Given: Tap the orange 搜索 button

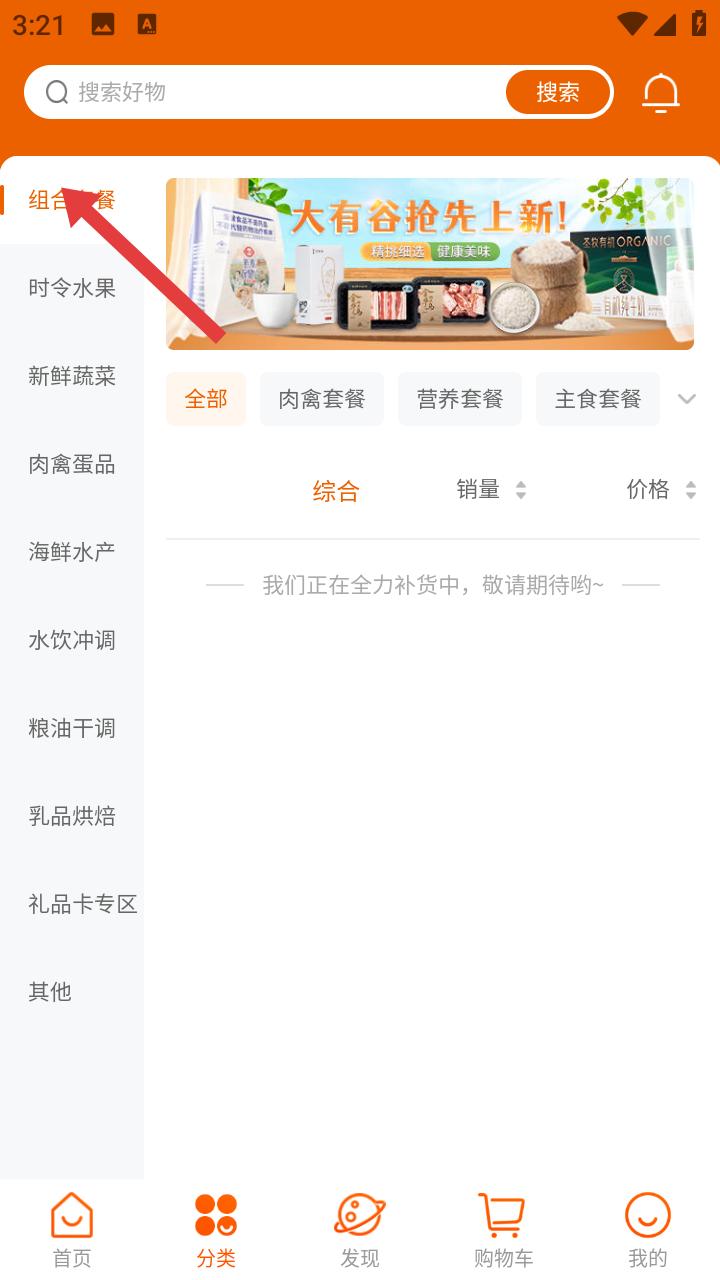Looking at the screenshot, I should pos(558,92).
